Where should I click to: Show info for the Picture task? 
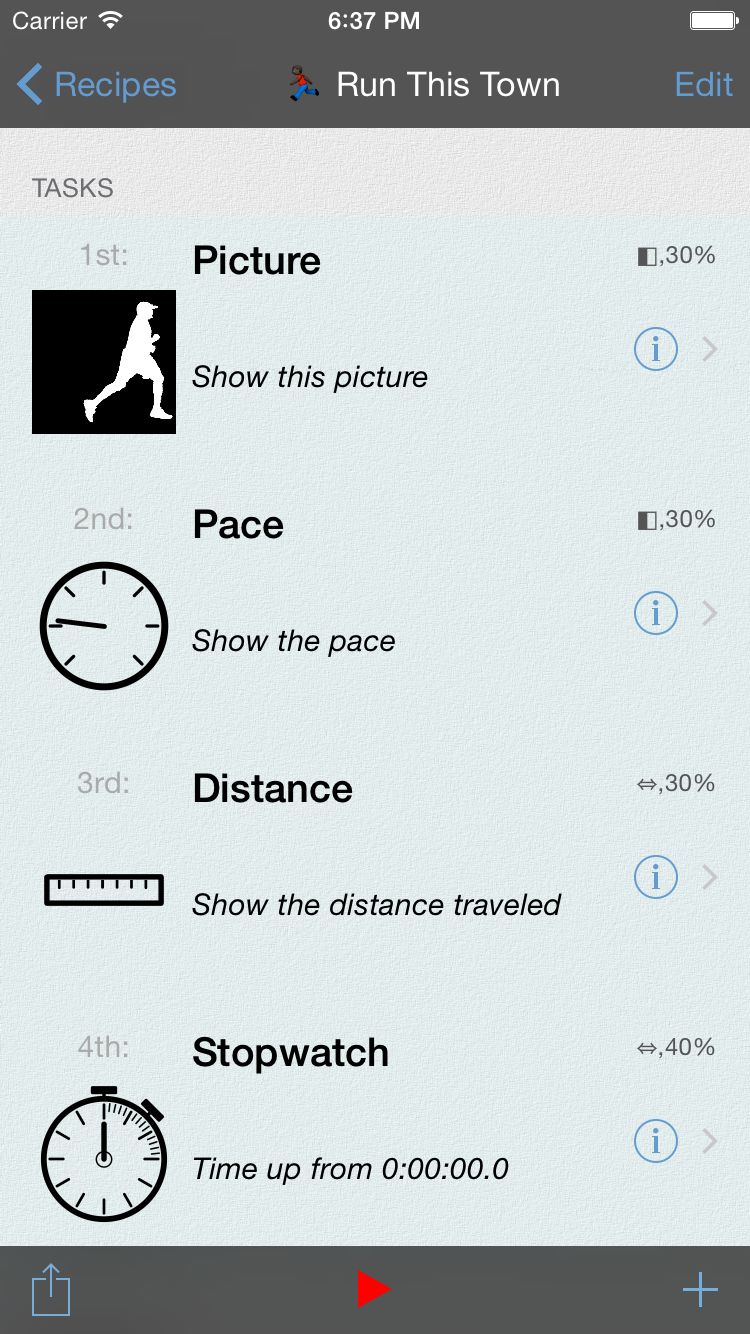[656, 349]
